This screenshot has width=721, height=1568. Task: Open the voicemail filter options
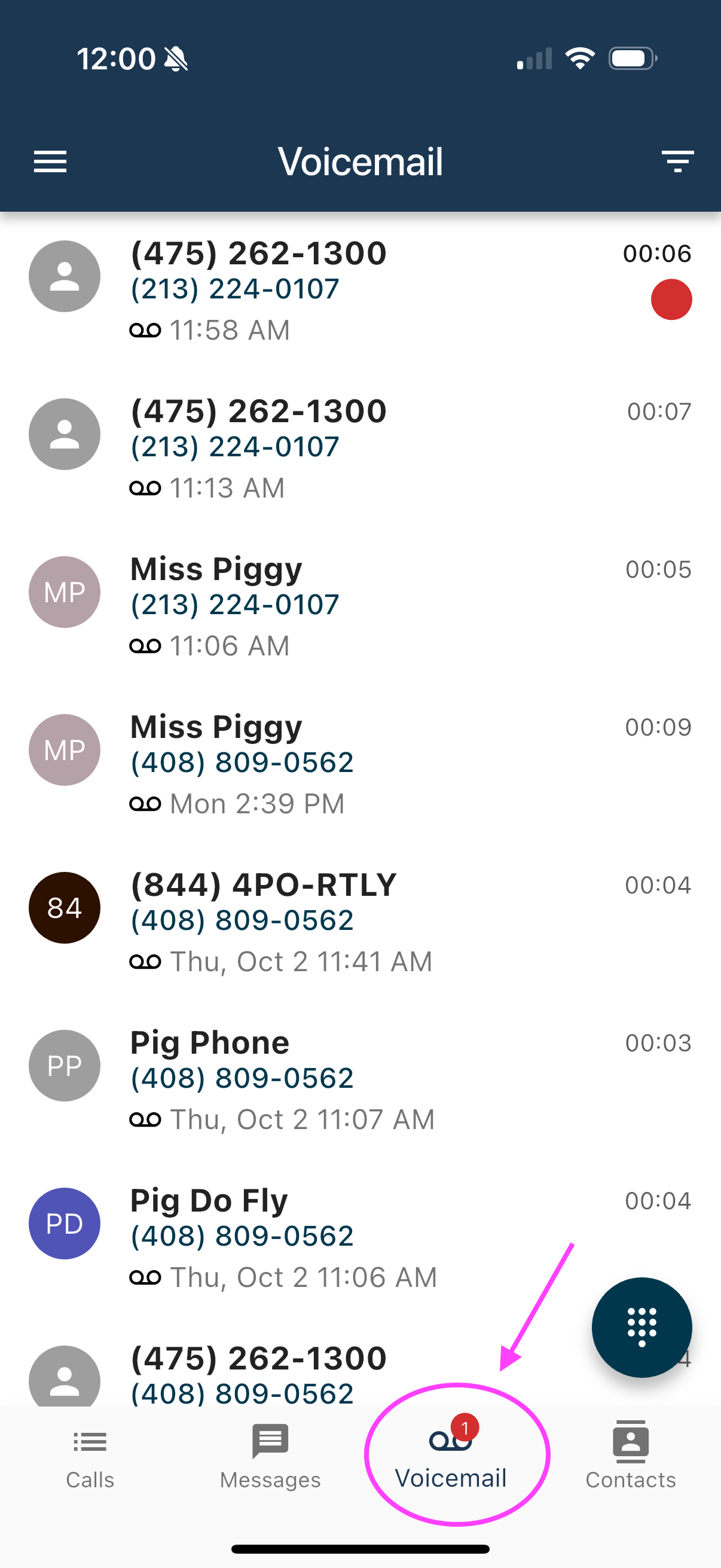(677, 162)
